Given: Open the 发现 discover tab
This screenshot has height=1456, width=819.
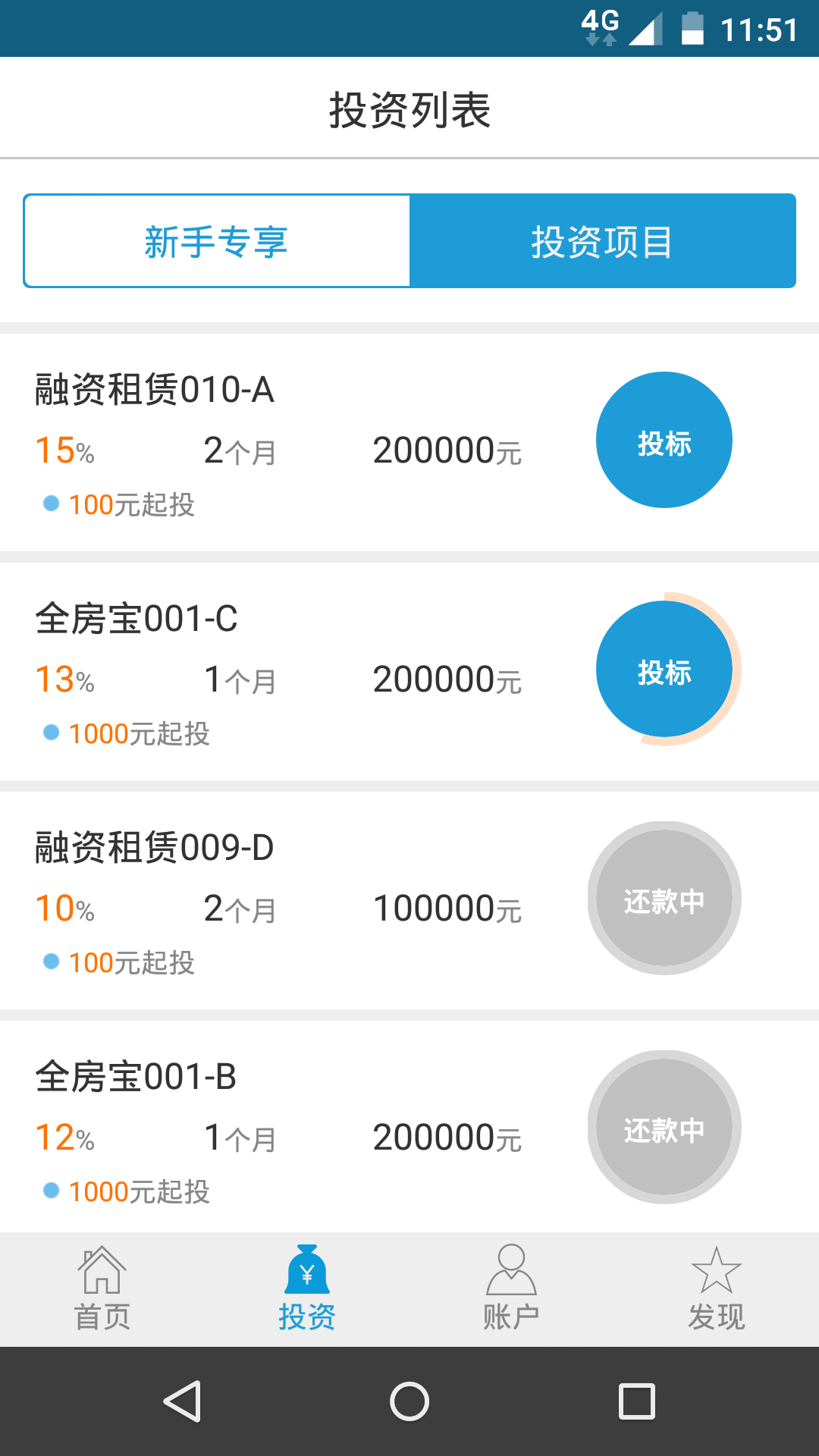Looking at the screenshot, I should 716,1290.
